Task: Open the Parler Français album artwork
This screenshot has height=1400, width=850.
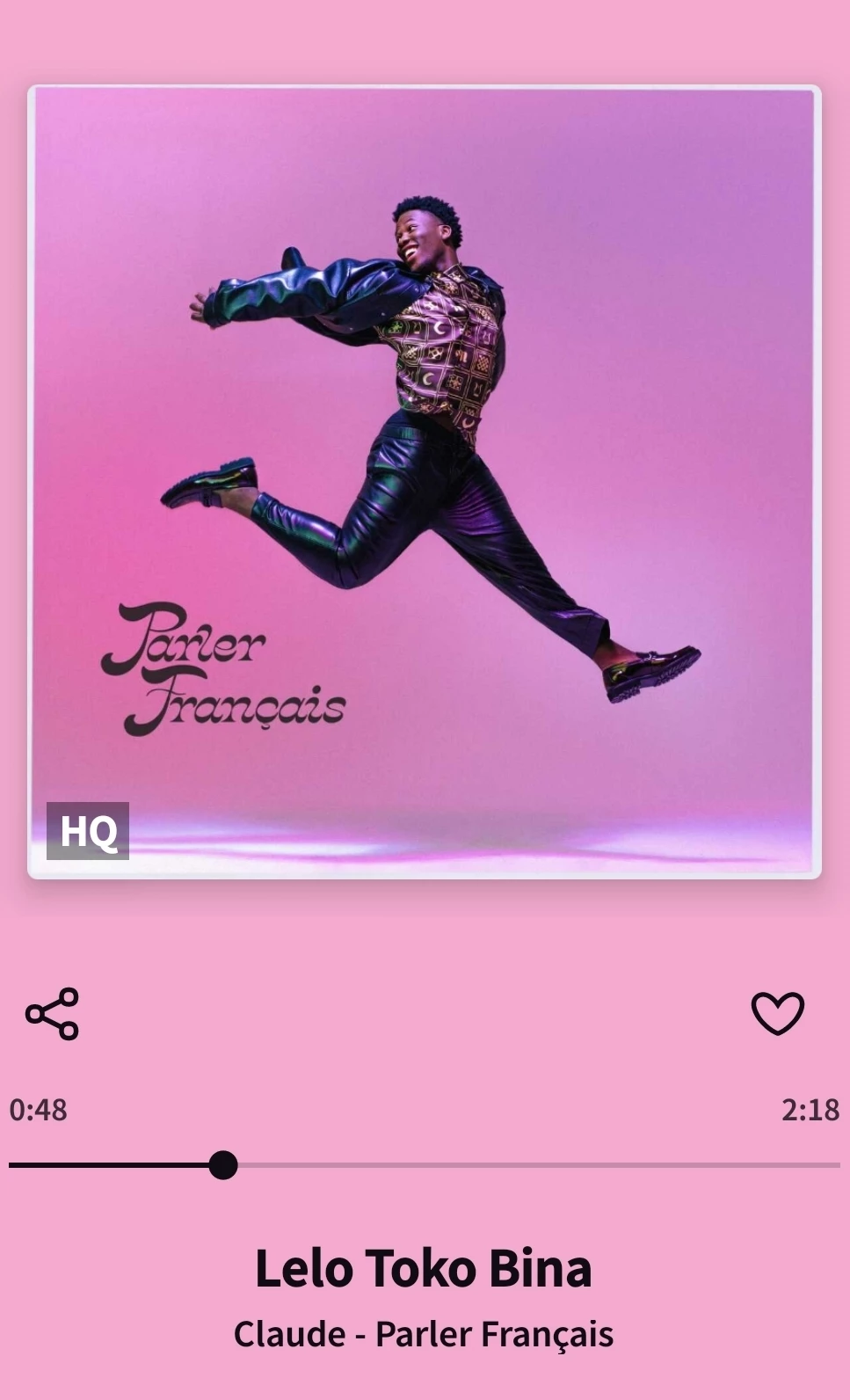Action: point(425,482)
